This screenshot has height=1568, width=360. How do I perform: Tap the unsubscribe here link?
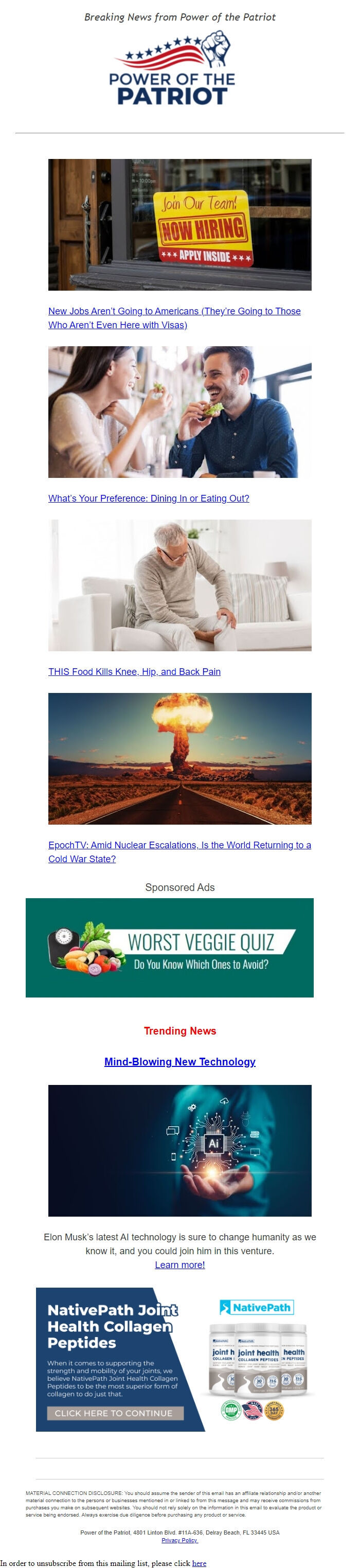[199, 1563]
